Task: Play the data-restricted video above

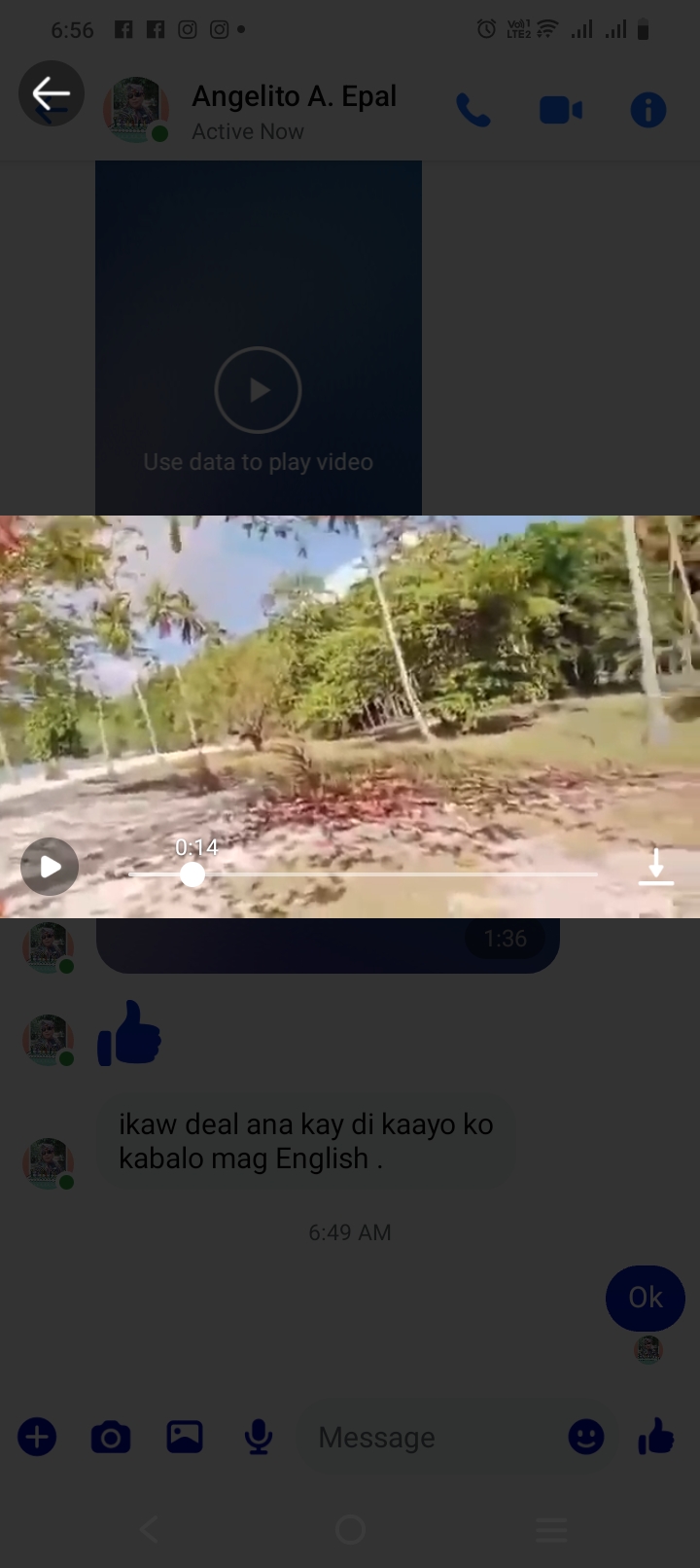Action: [x=258, y=390]
